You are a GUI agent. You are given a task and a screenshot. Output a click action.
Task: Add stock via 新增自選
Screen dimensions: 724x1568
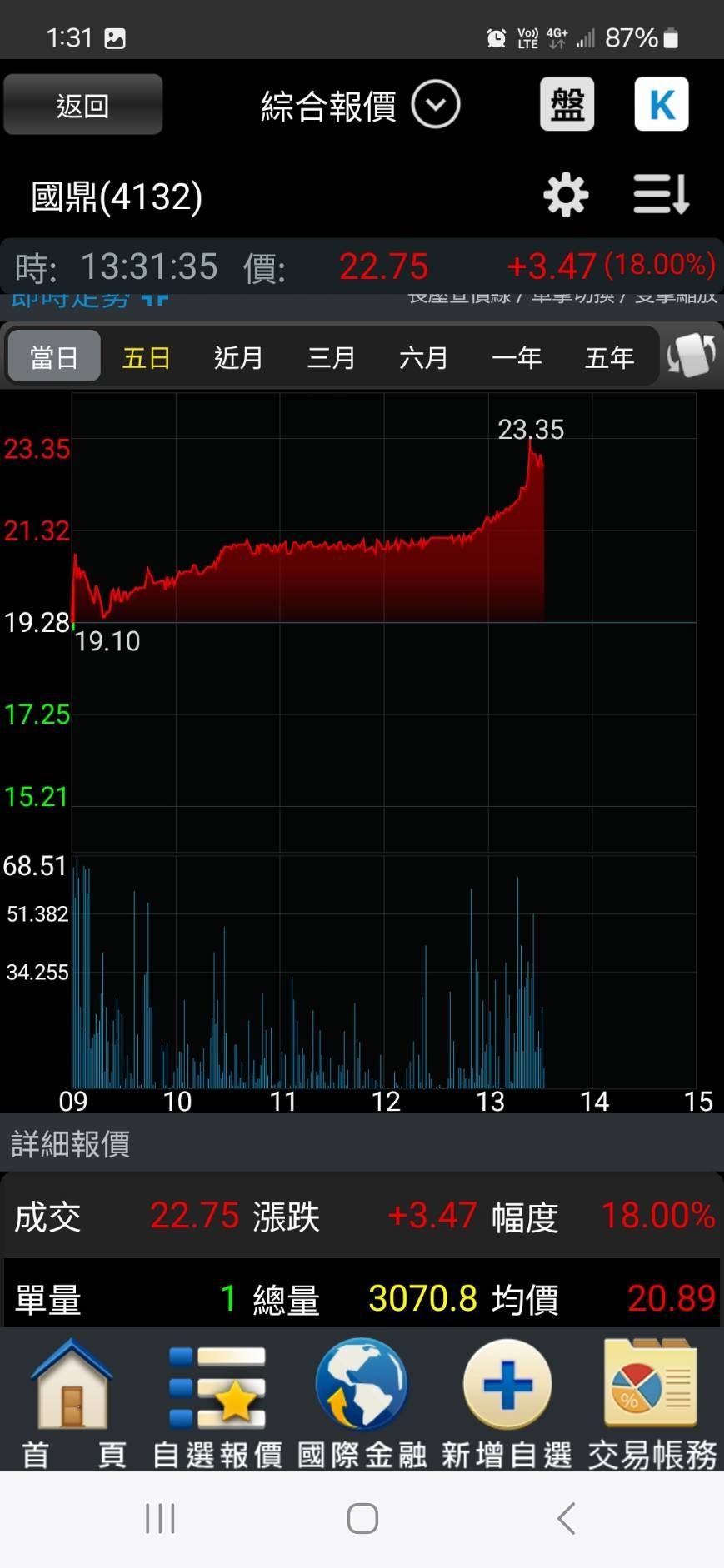[507, 1403]
